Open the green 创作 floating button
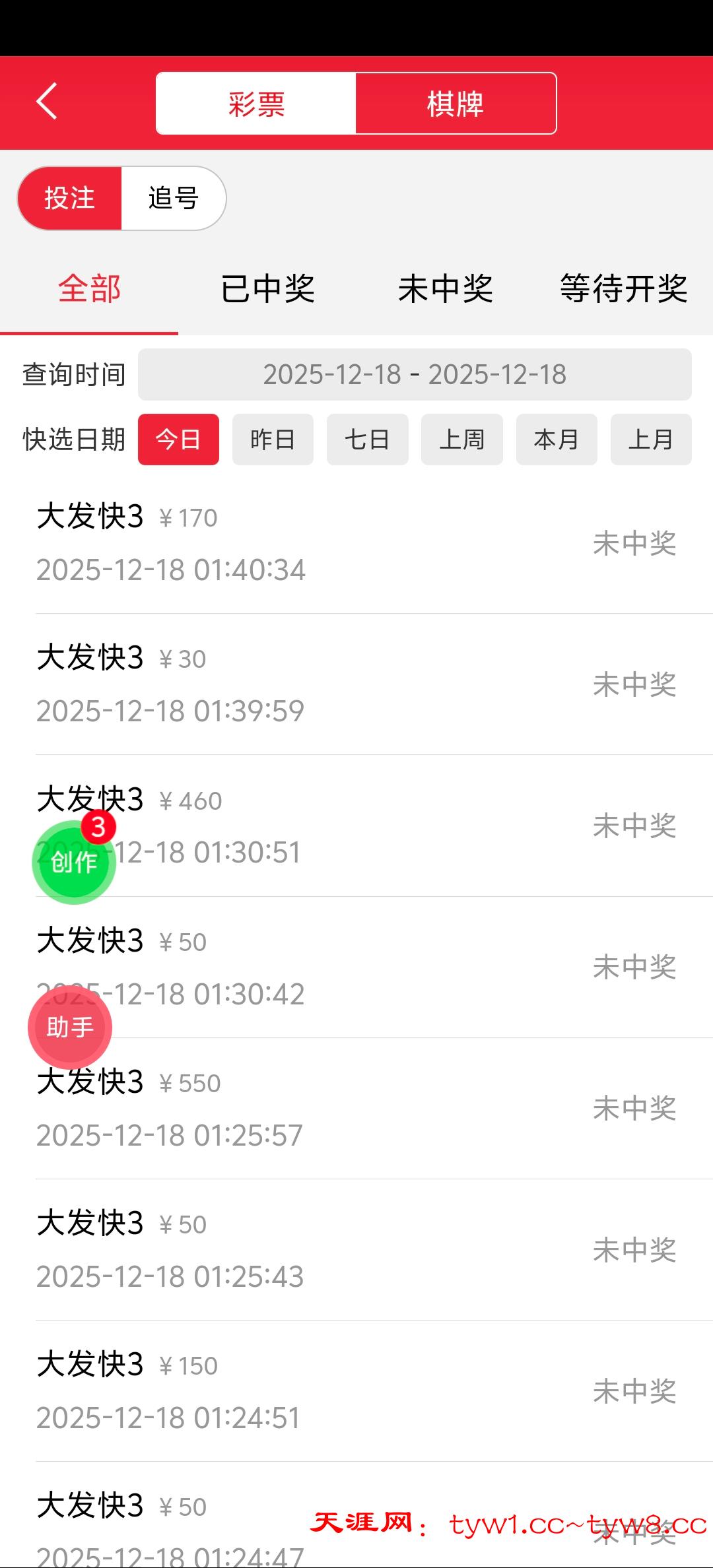The height and width of the screenshot is (1568, 713). pyautogui.click(x=73, y=863)
